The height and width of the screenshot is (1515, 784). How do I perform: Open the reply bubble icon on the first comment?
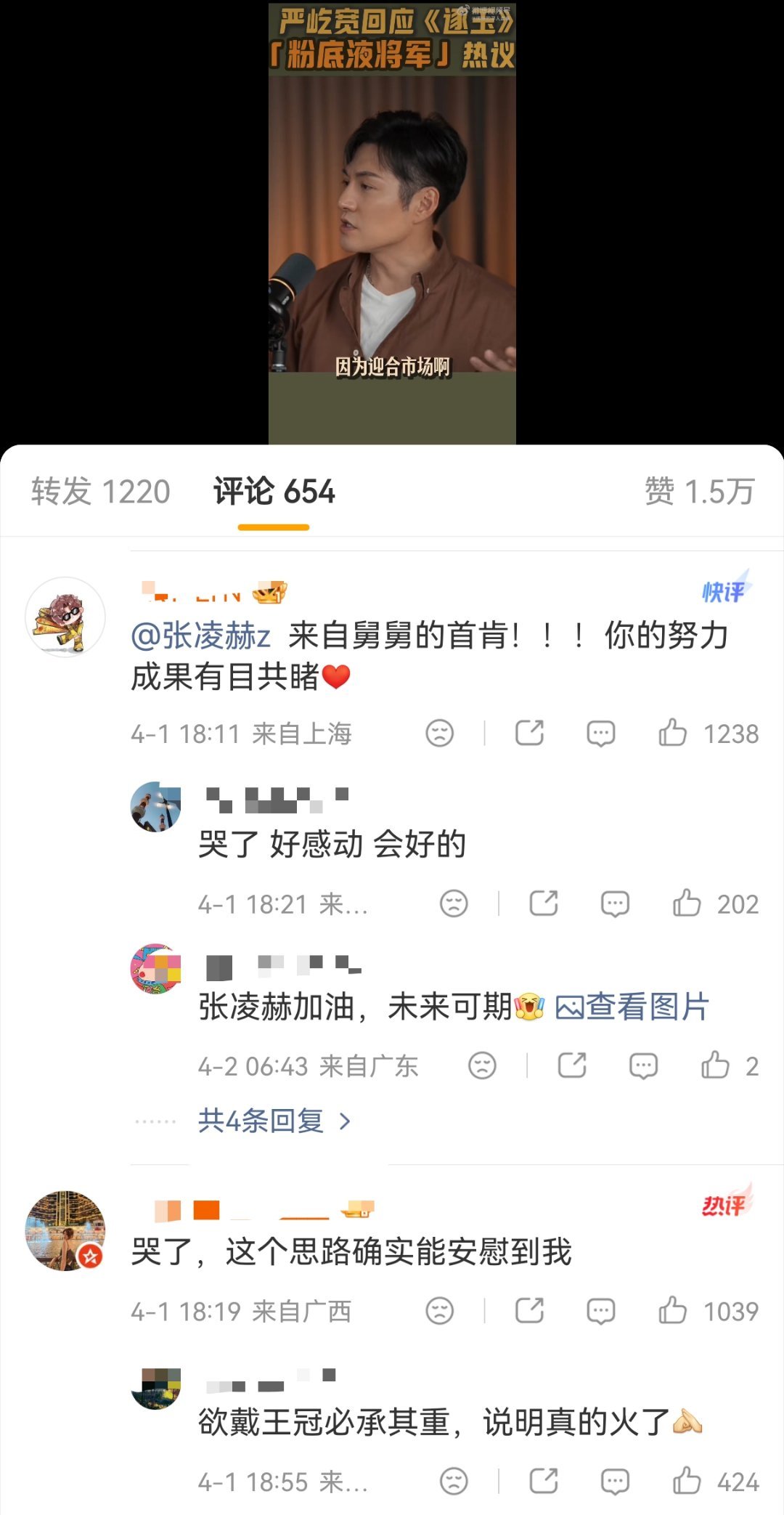[x=601, y=734]
